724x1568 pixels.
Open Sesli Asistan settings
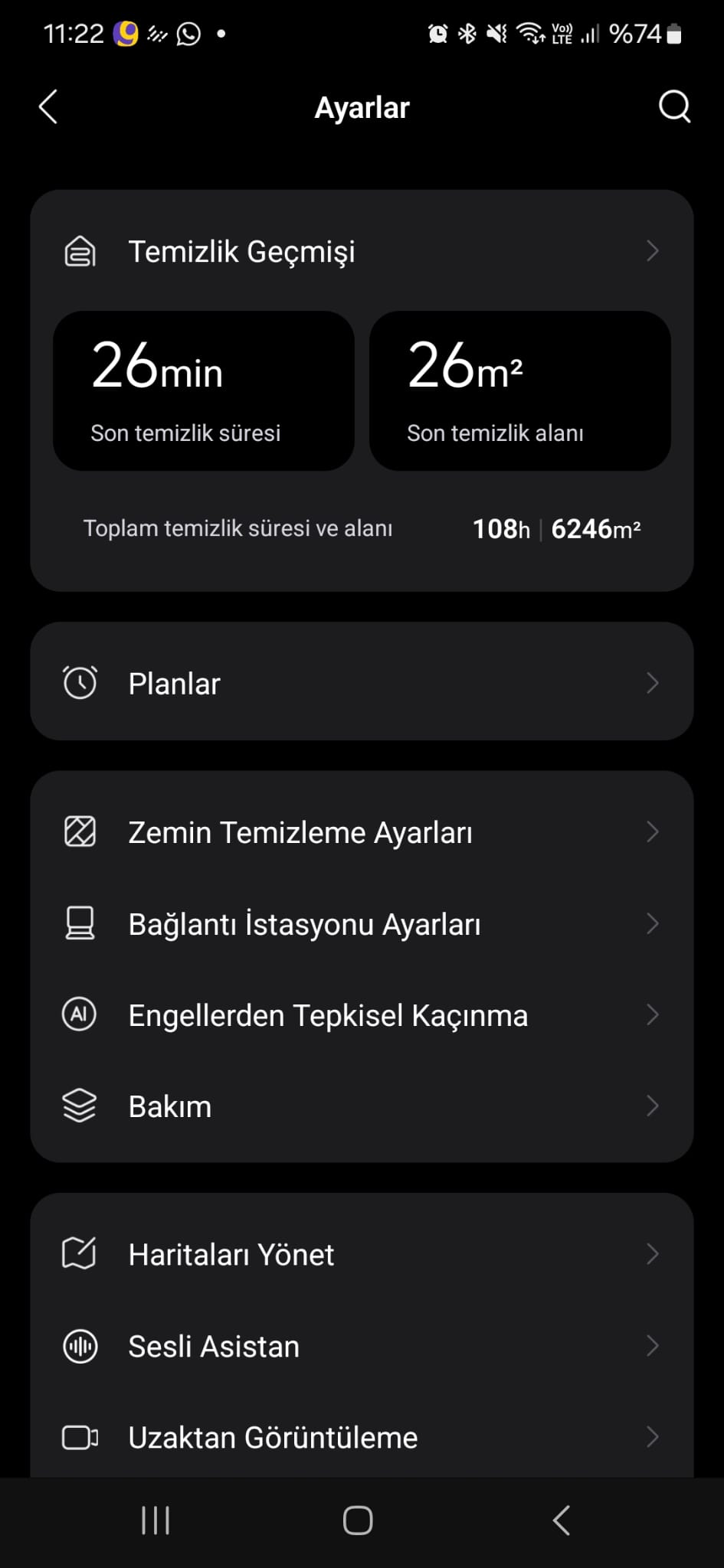(x=362, y=1346)
